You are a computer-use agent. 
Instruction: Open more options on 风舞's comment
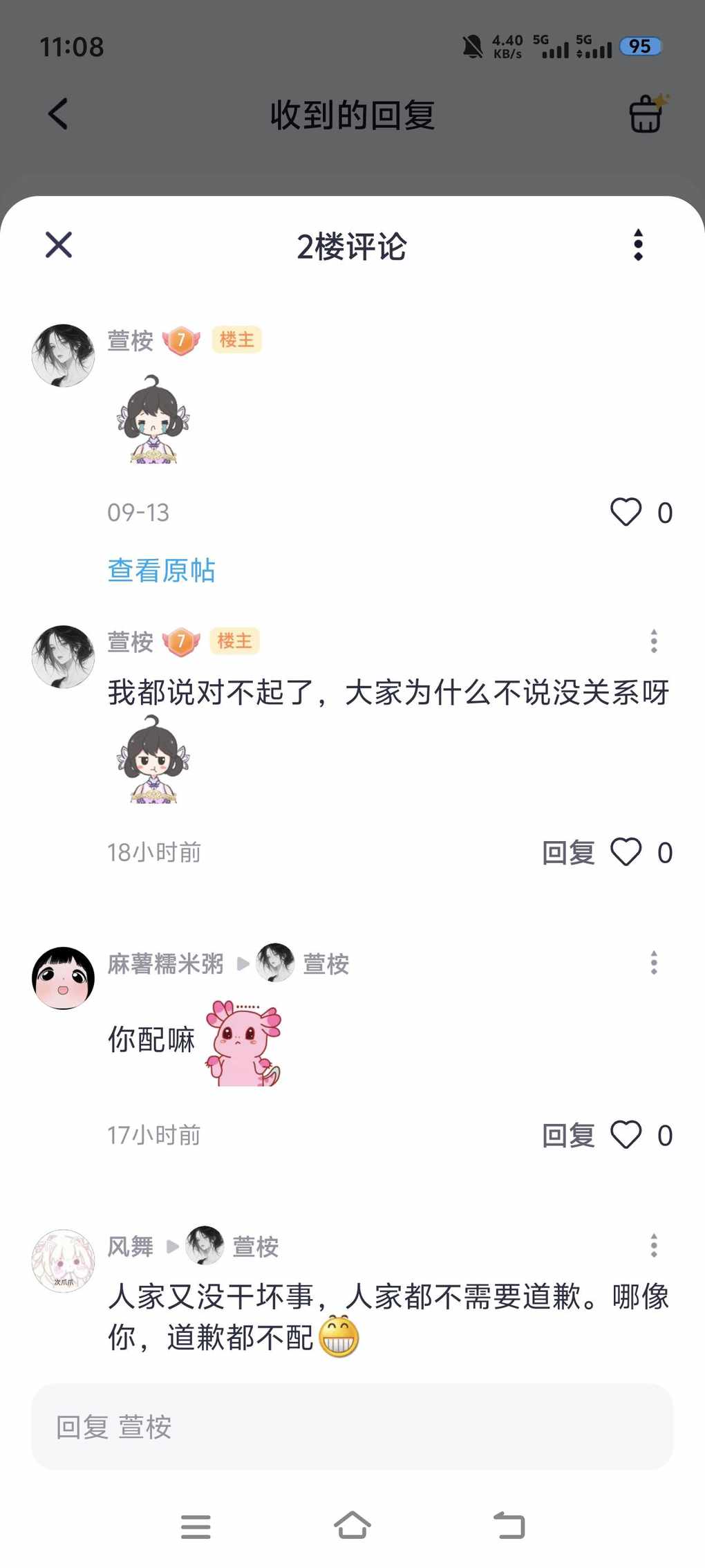[x=654, y=1246]
